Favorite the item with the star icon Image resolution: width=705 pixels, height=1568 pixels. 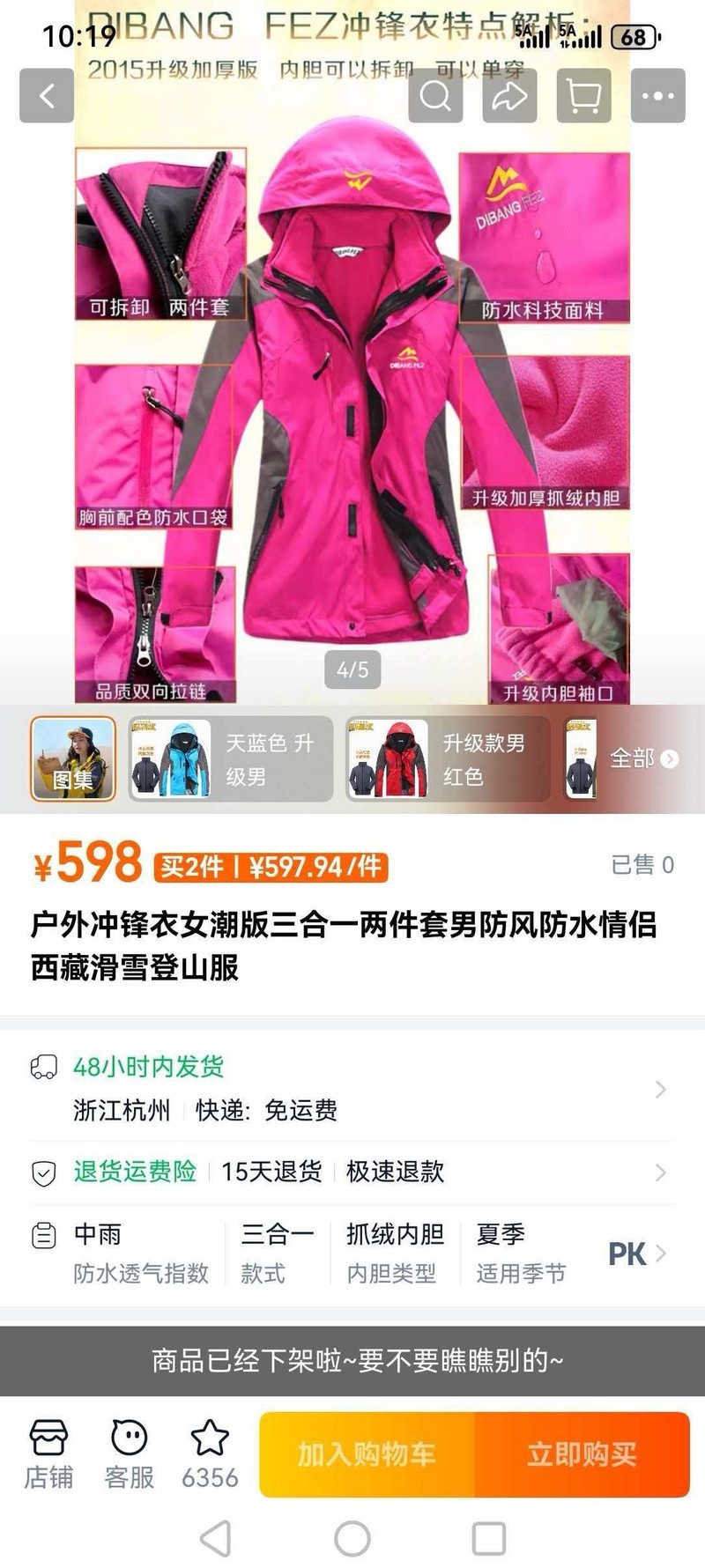(210, 1454)
